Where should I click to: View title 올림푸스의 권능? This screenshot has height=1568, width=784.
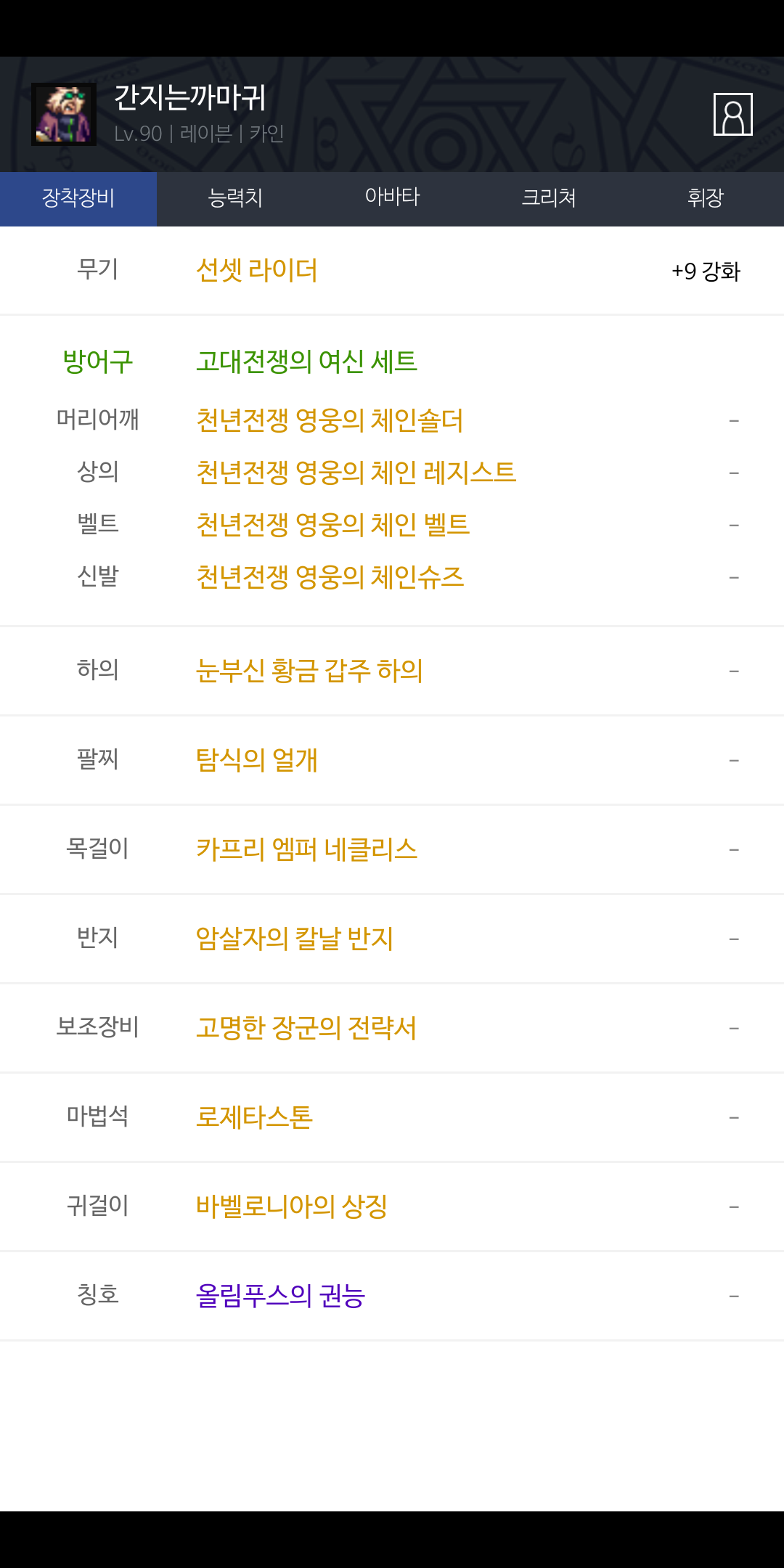point(280,1296)
